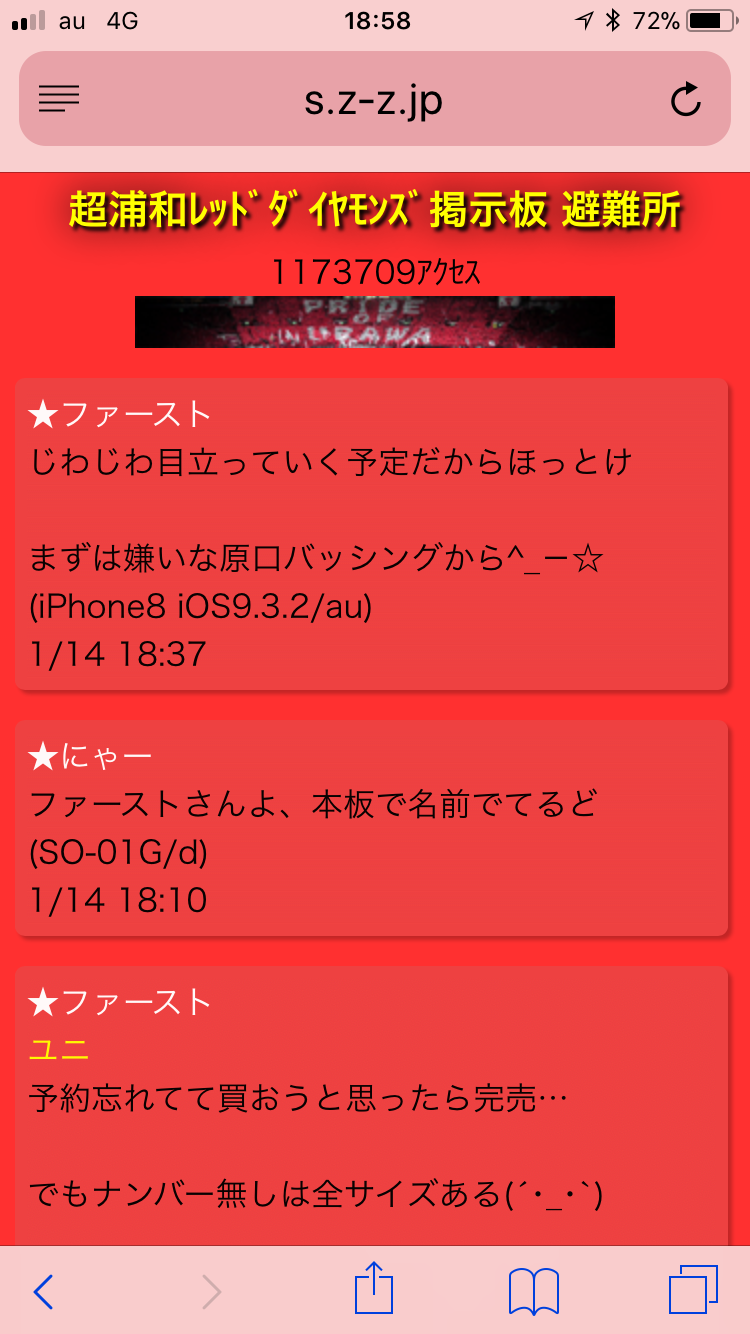
Task: Open the share sheet
Action: tap(374, 1289)
